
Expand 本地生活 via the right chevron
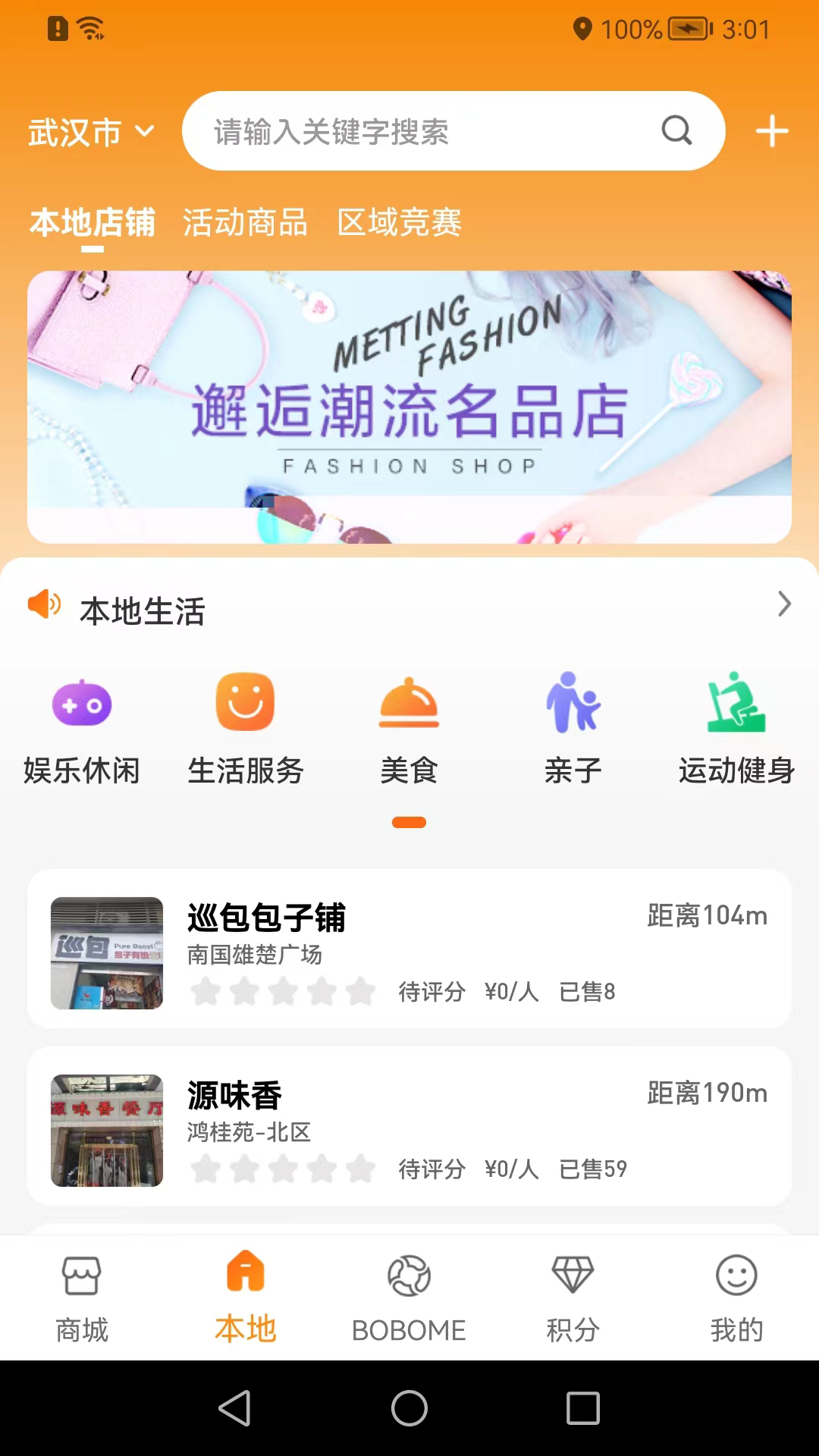point(784,604)
